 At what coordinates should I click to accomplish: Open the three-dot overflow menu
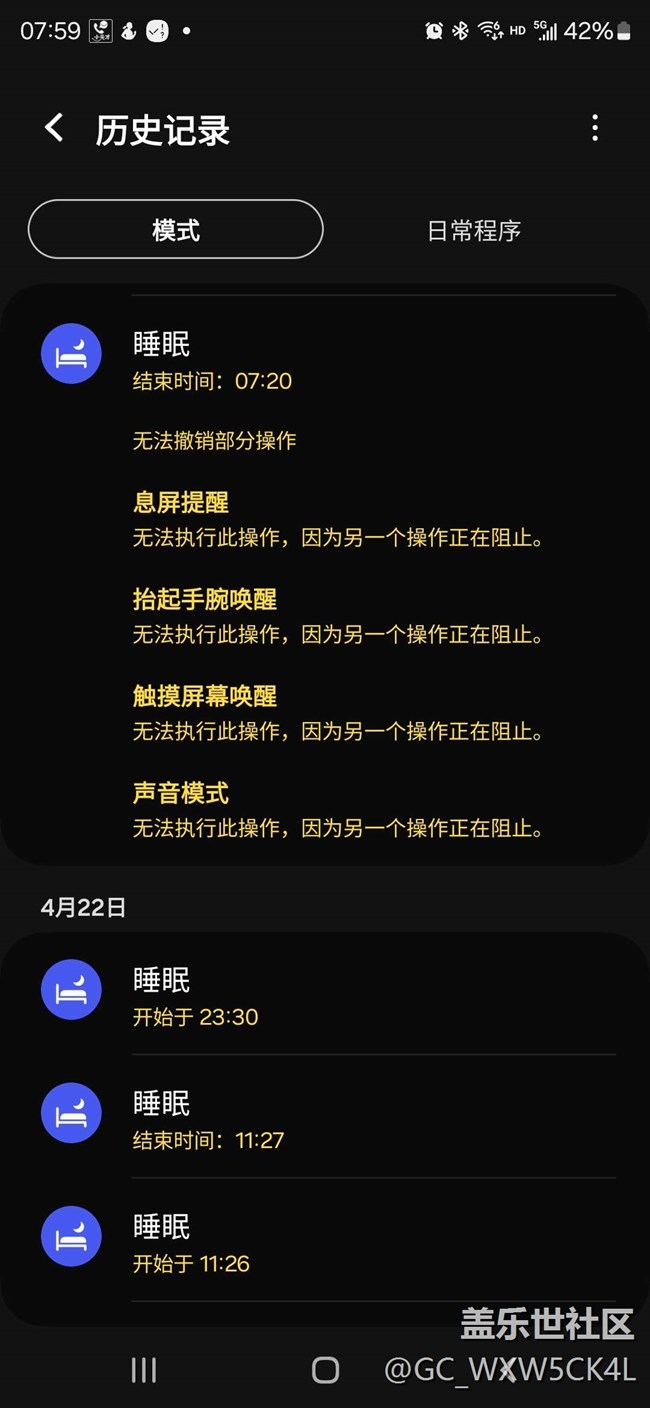[x=595, y=128]
